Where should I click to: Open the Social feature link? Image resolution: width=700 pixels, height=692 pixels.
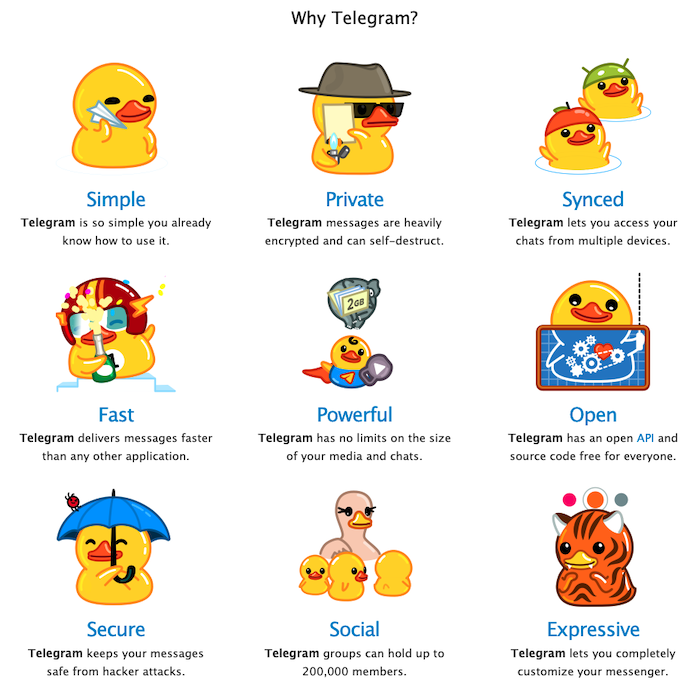(x=354, y=629)
